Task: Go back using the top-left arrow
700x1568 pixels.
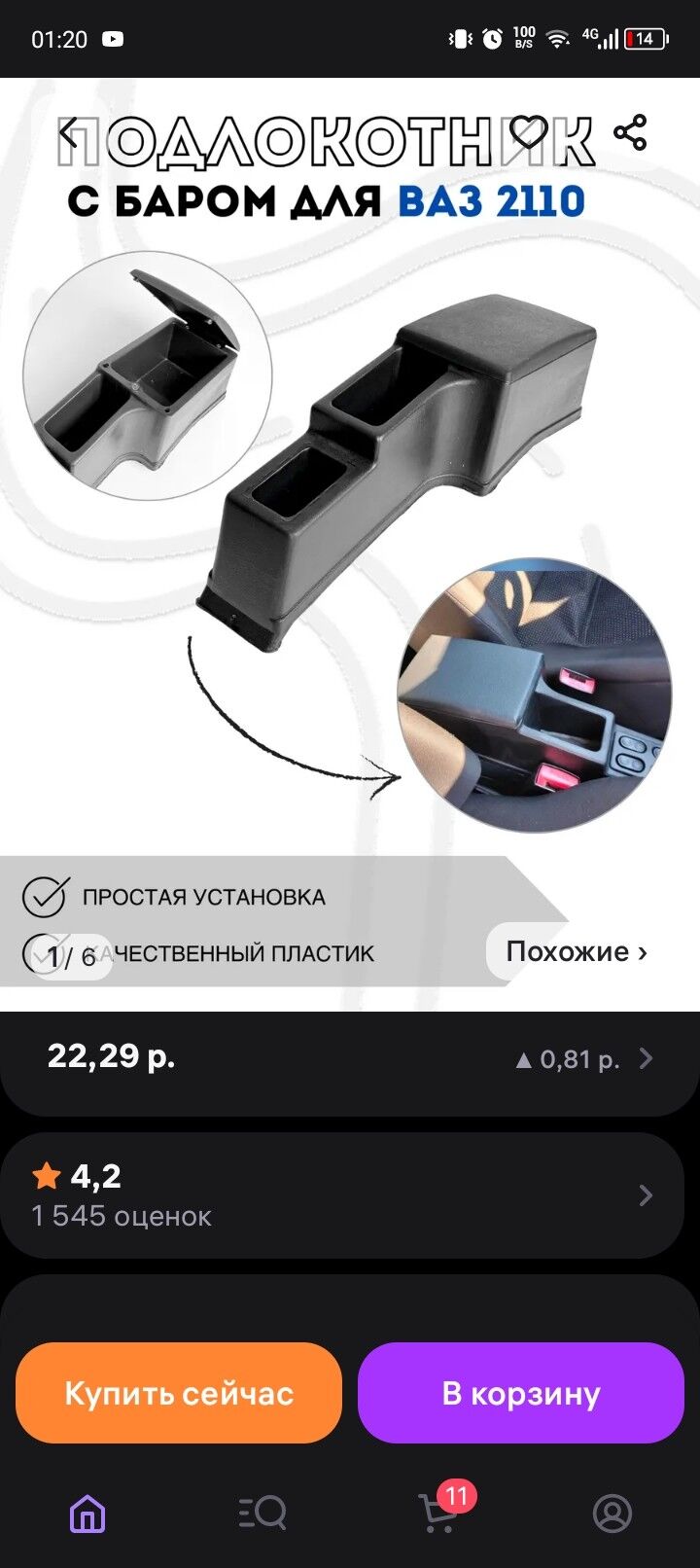Action: tap(70, 134)
